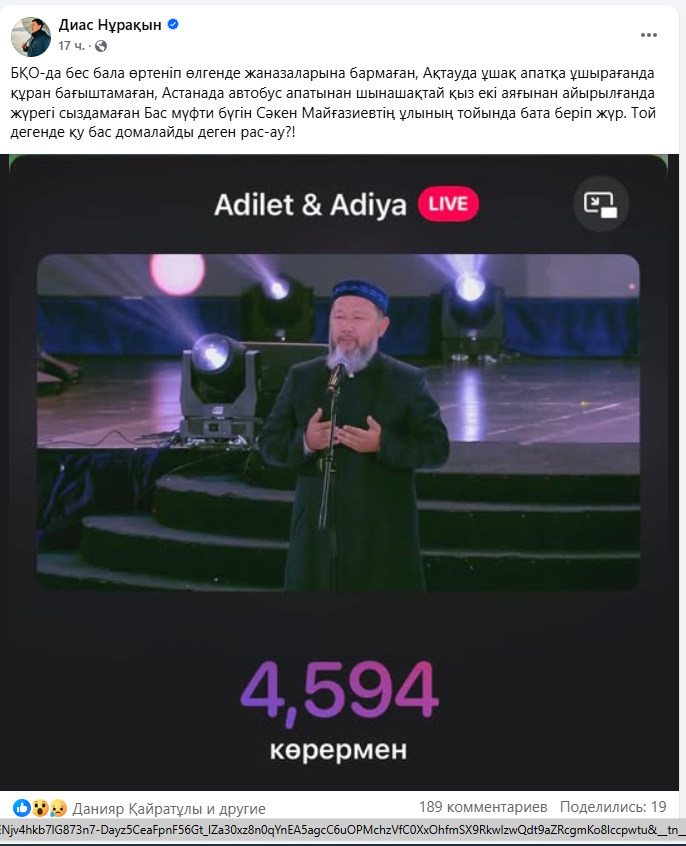Open the profile name link Диас Нұрақын

(x=110, y=25)
